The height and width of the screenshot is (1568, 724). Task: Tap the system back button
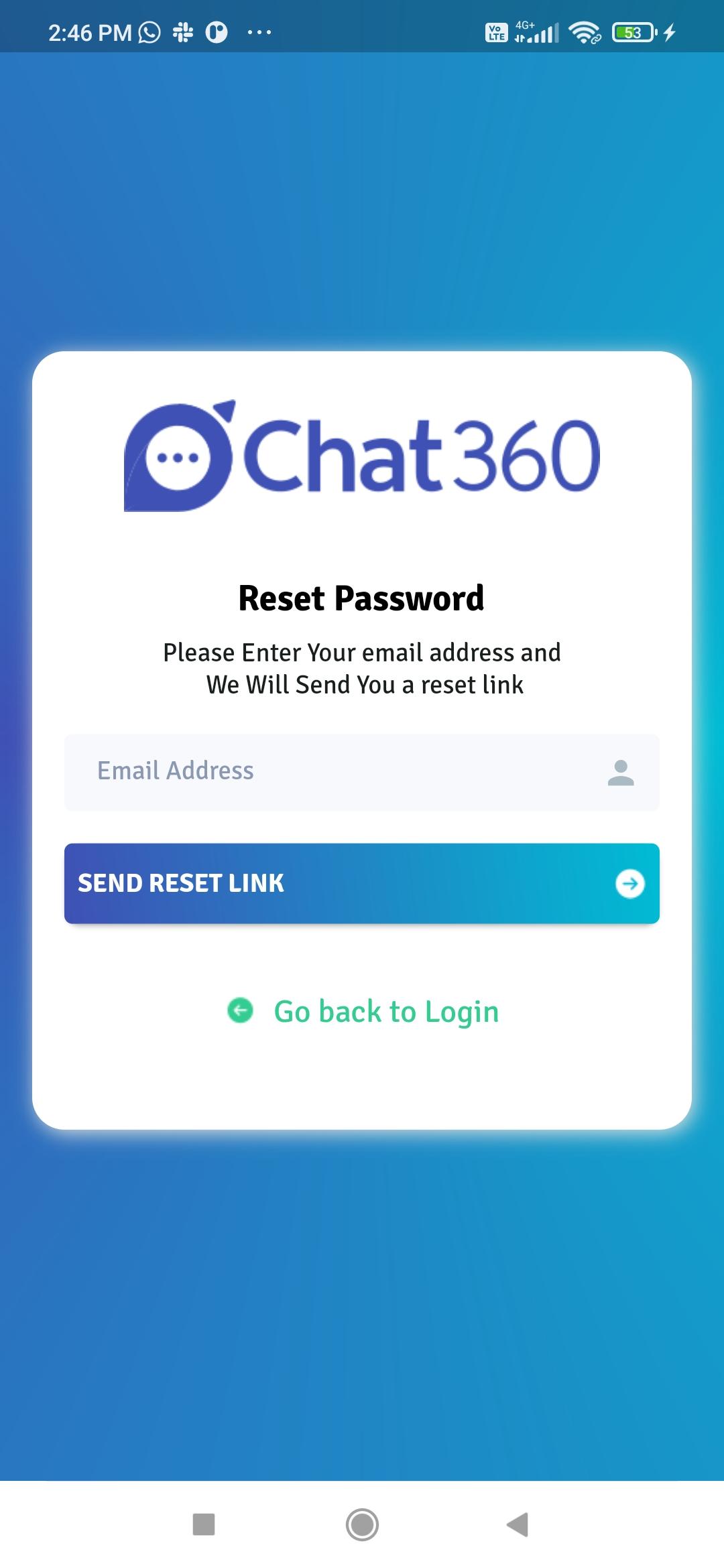coord(518,1524)
